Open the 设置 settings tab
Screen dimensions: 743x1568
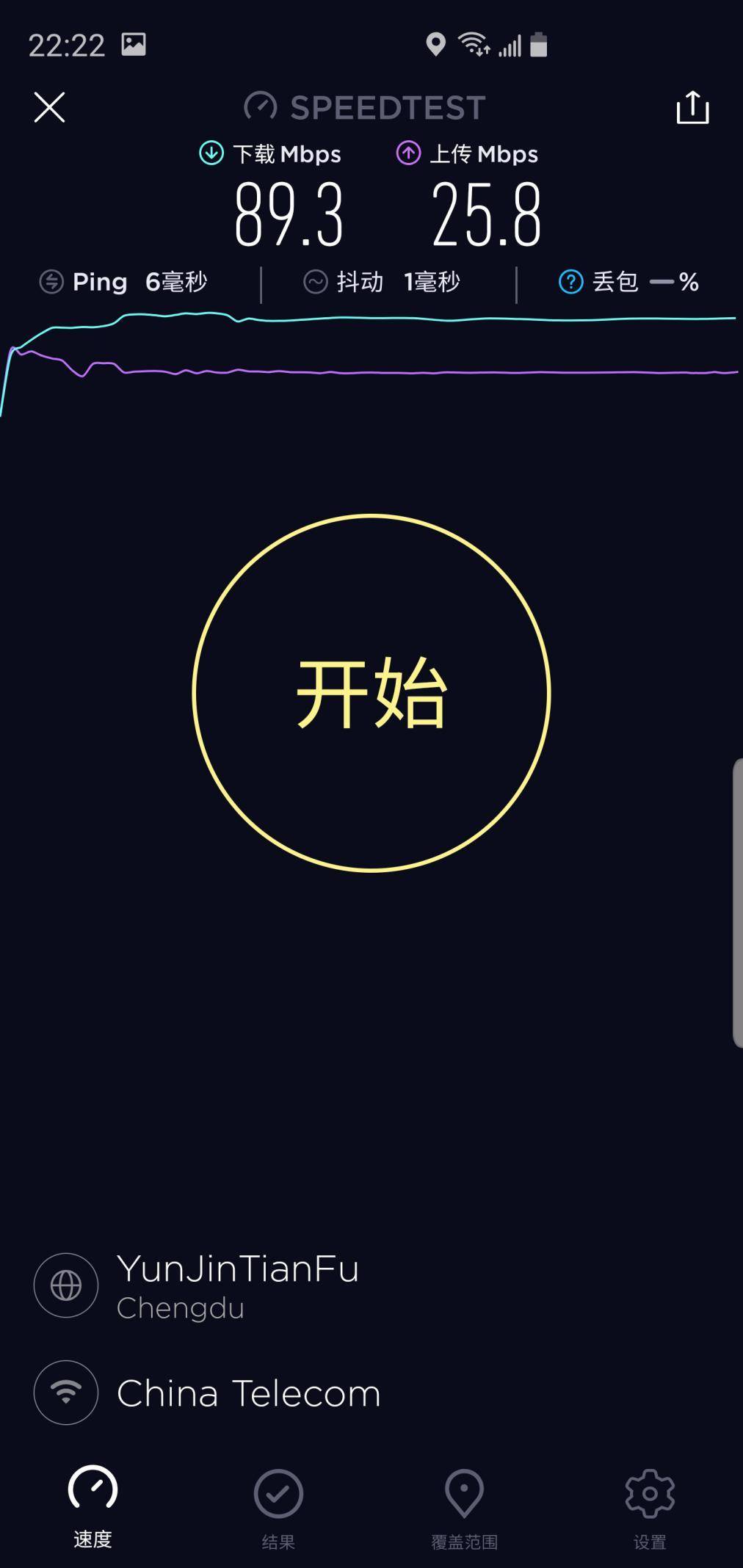(649, 1505)
